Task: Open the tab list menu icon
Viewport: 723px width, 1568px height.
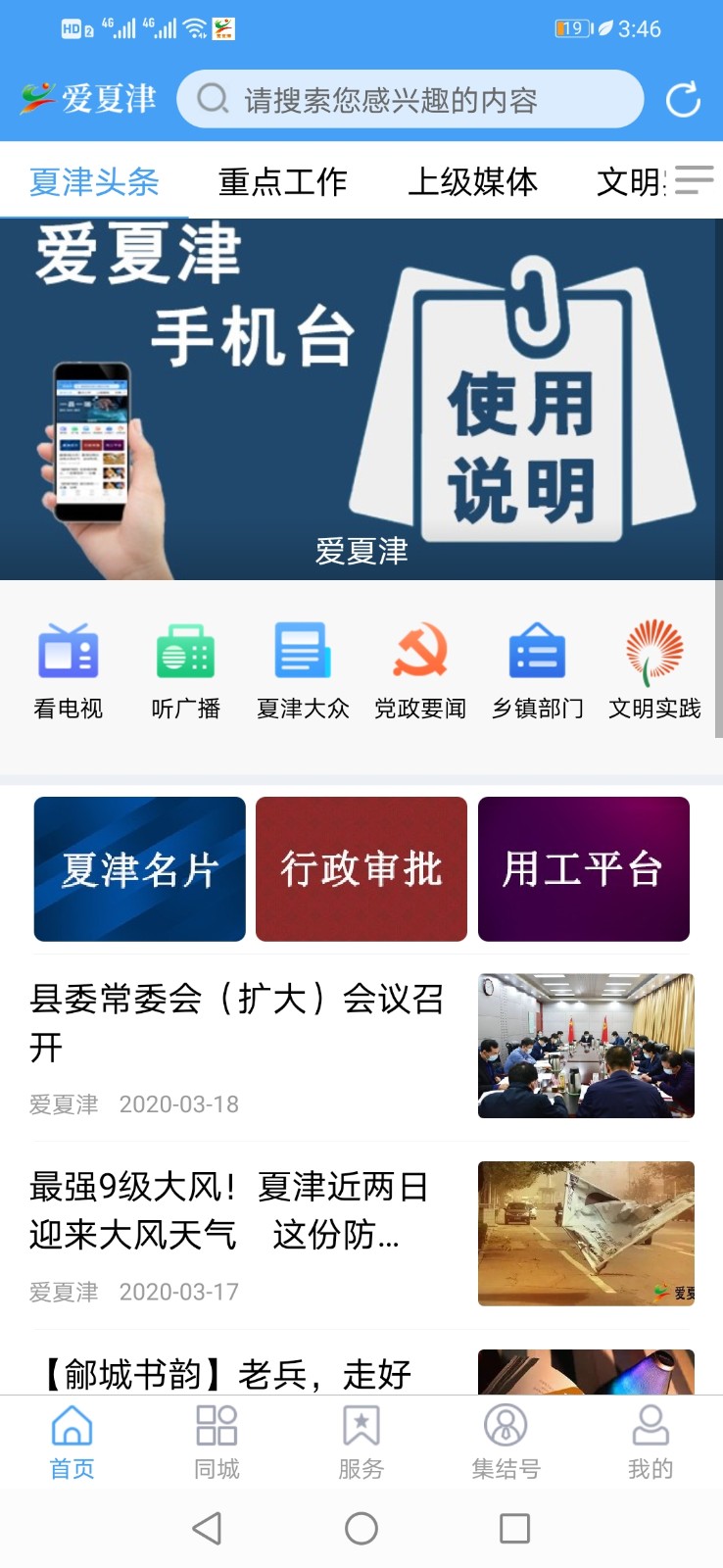Action: click(x=694, y=180)
